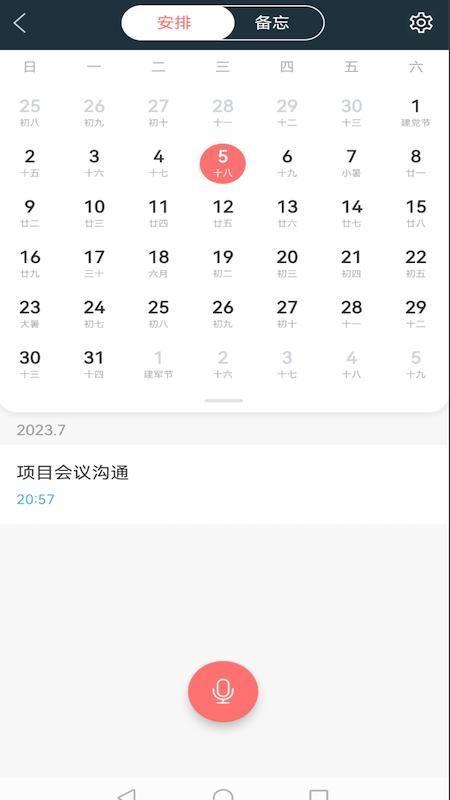Viewport: 450px width, 800px height.
Task: Tap the calendar collapse handle bar
Action: pos(223,401)
